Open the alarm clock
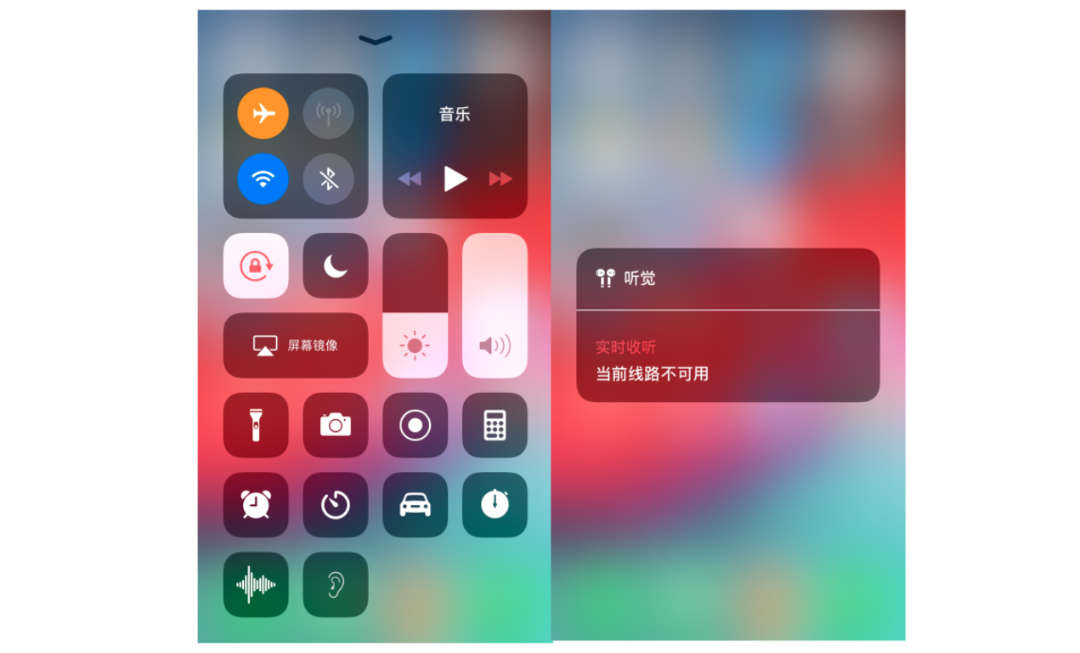This screenshot has height=653, width=1080. click(256, 505)
